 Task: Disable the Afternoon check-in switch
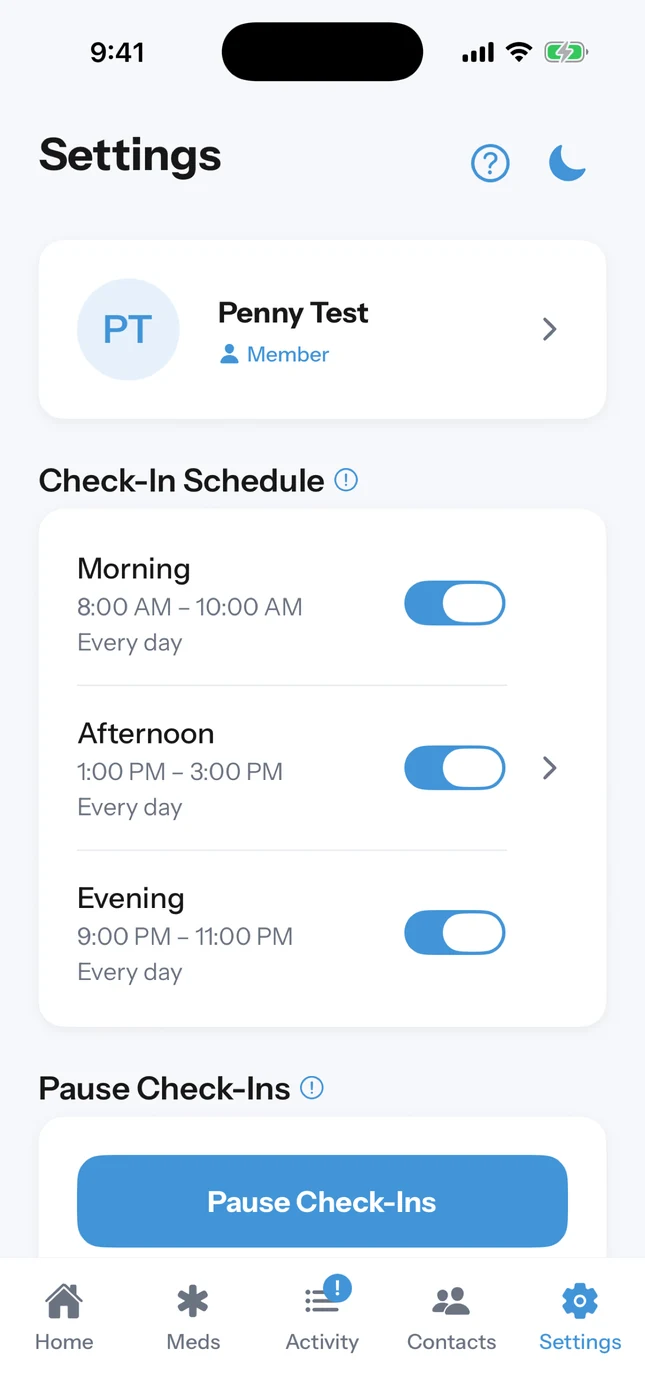point(455,769)
